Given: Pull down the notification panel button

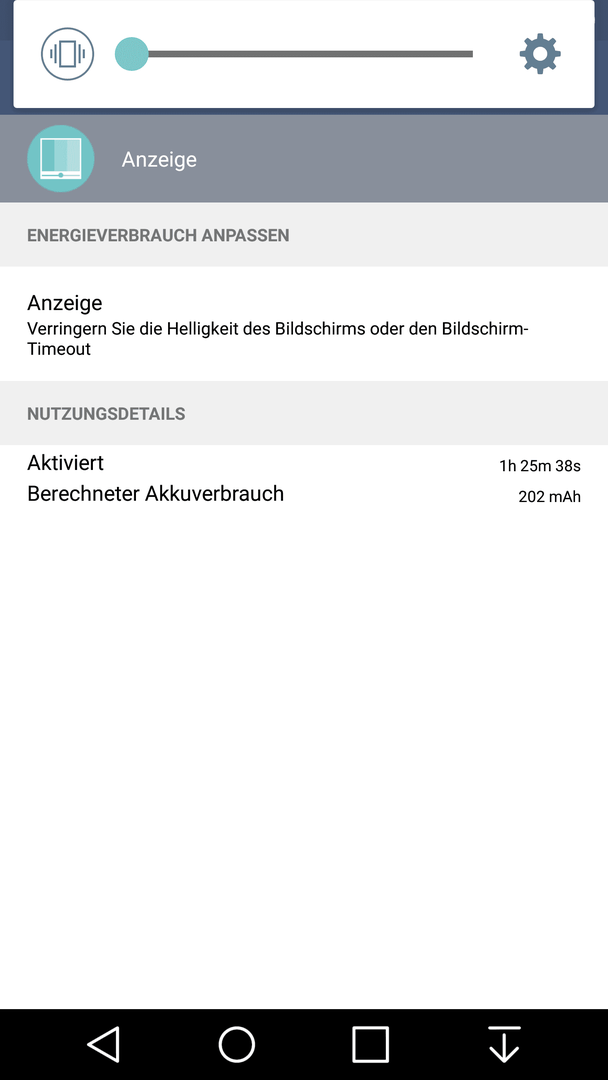Looking at the screenshot, I should click(504, 1044).
